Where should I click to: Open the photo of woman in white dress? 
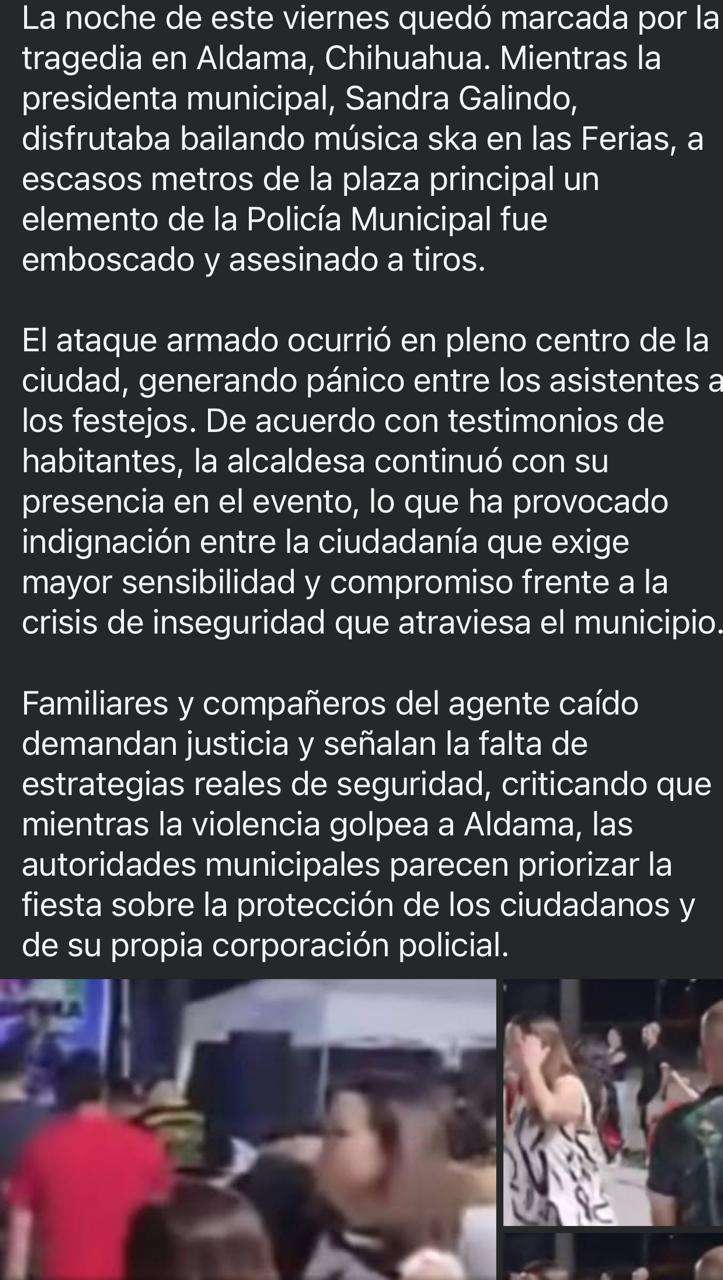[x=613, y=1102]
